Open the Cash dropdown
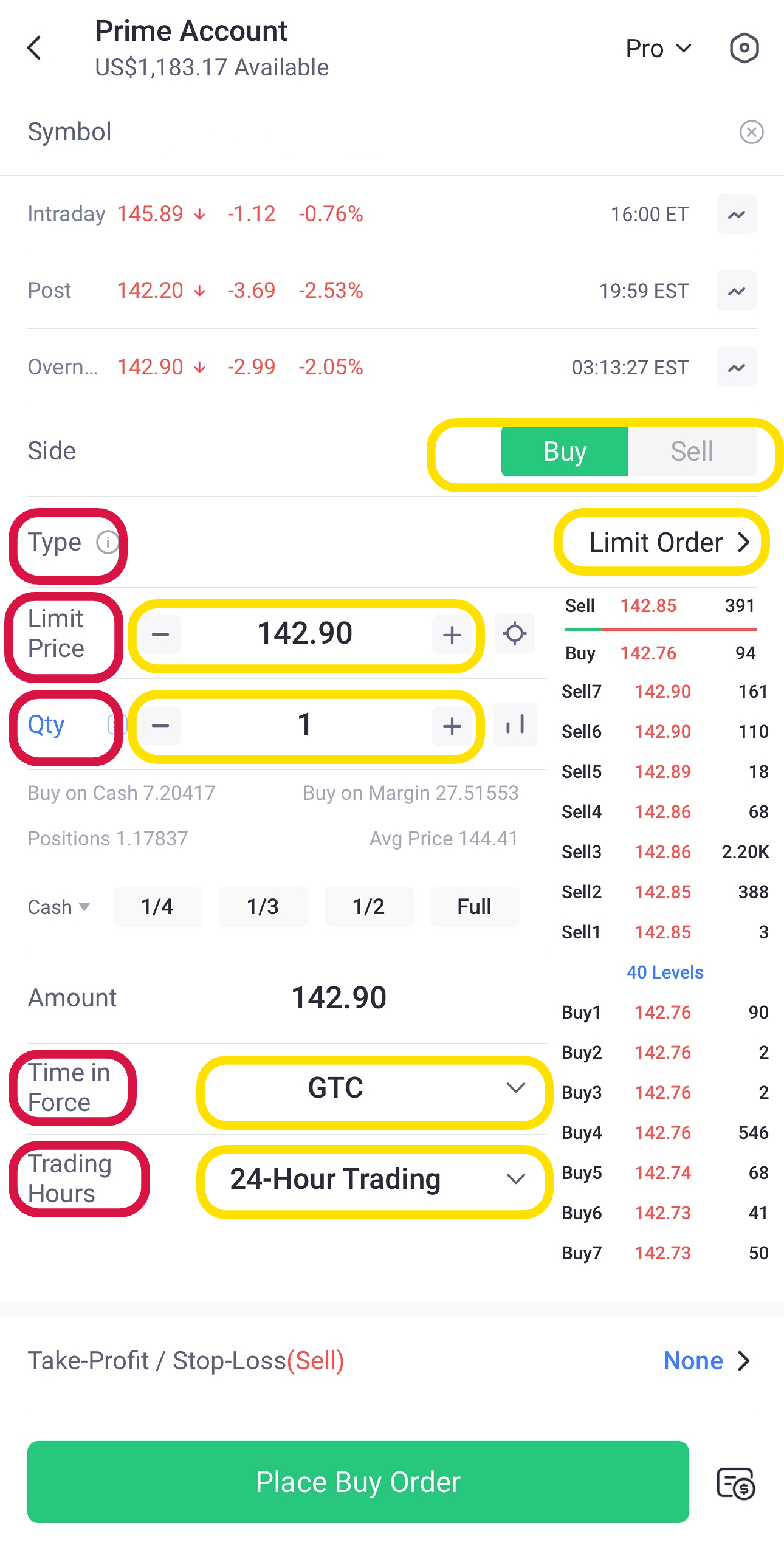The image size is (784, 1548). click(x=59, y=907)
